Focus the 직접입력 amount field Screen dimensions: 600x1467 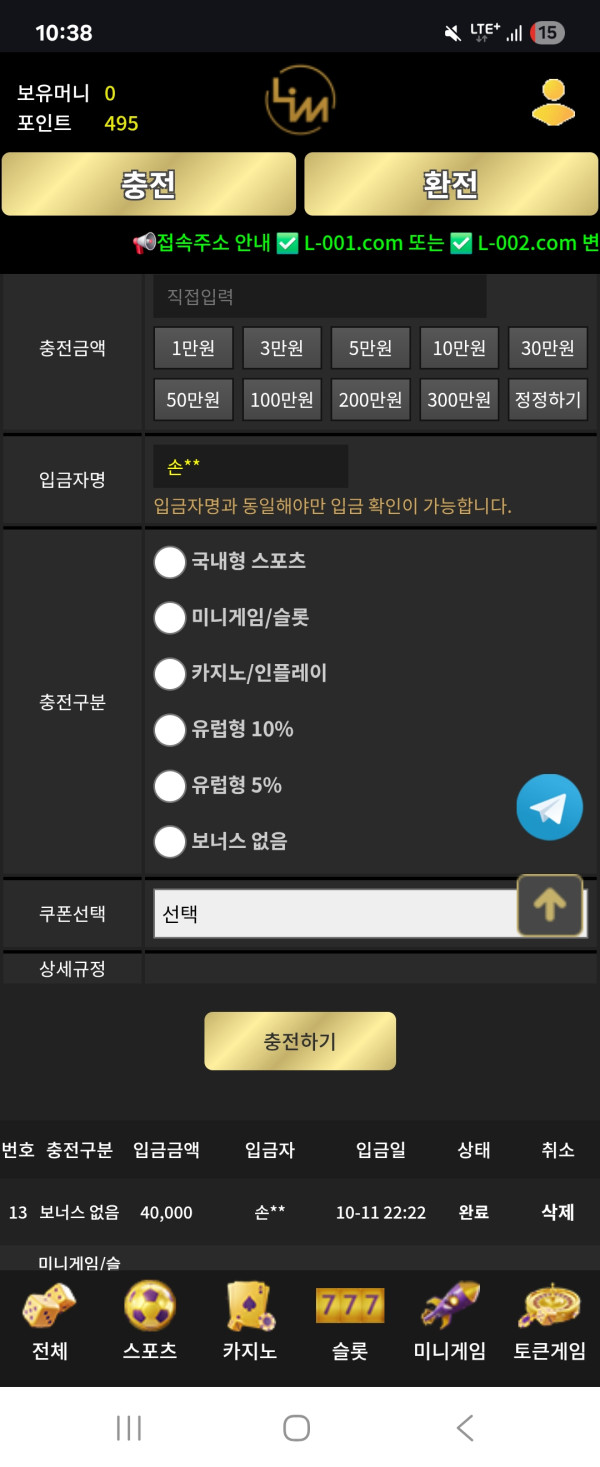point(319,297)
